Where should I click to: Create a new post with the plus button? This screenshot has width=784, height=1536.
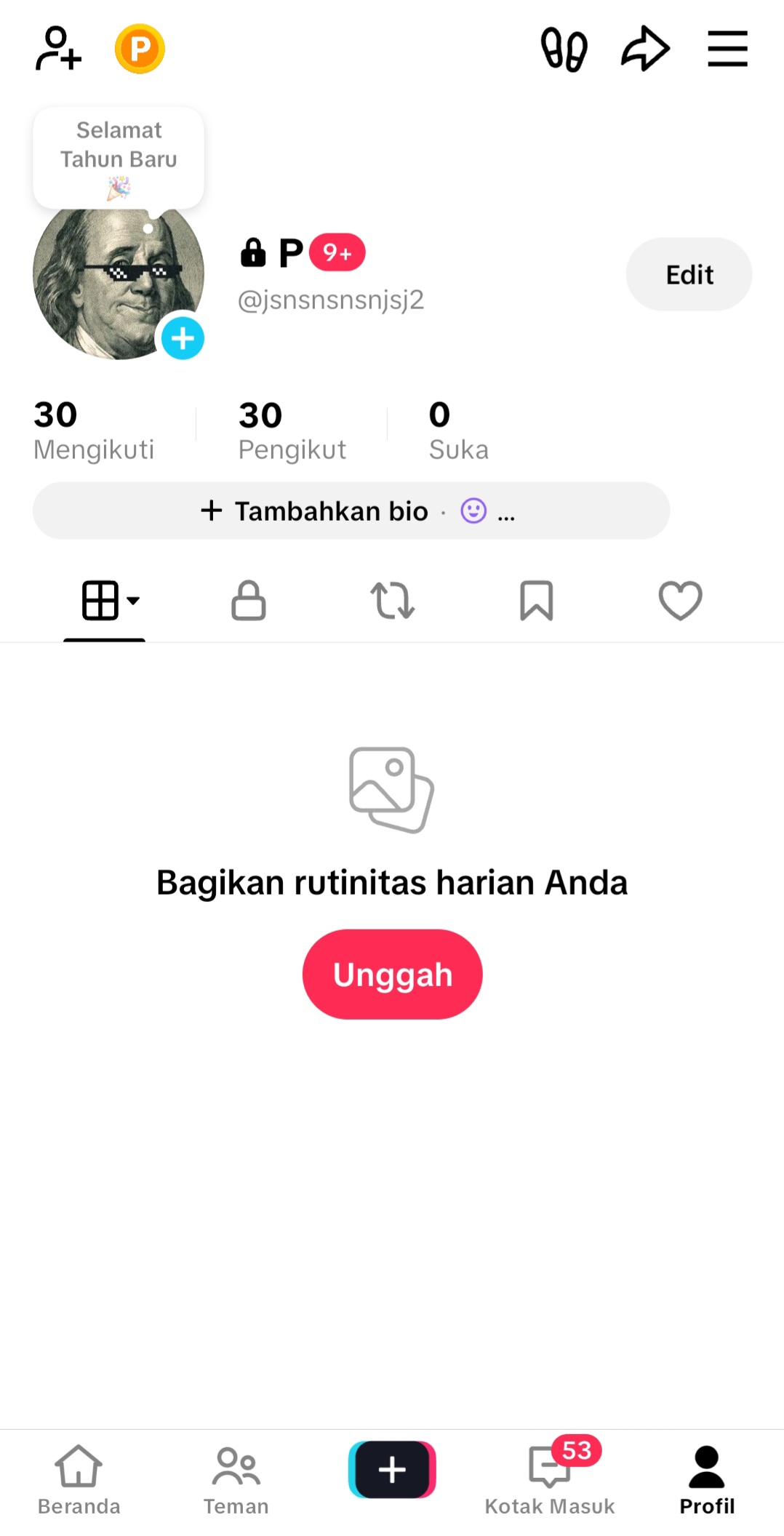[392, 1470]
